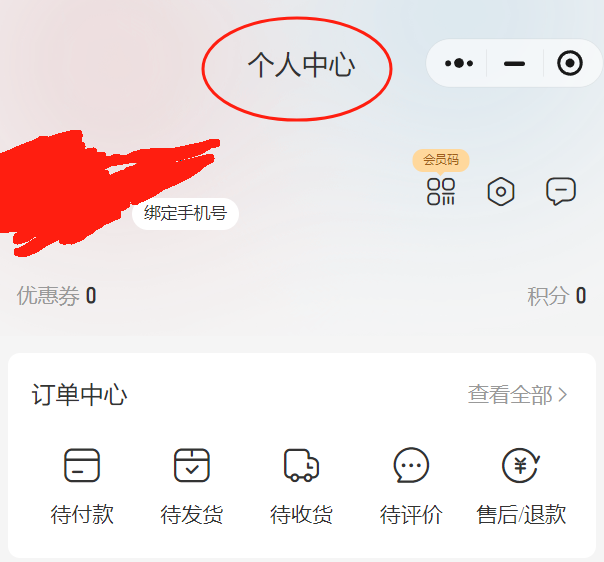Open 待发货 orders awaiting shipment
The height and width of the screenshot is (562, 604).
click(192, 487)
